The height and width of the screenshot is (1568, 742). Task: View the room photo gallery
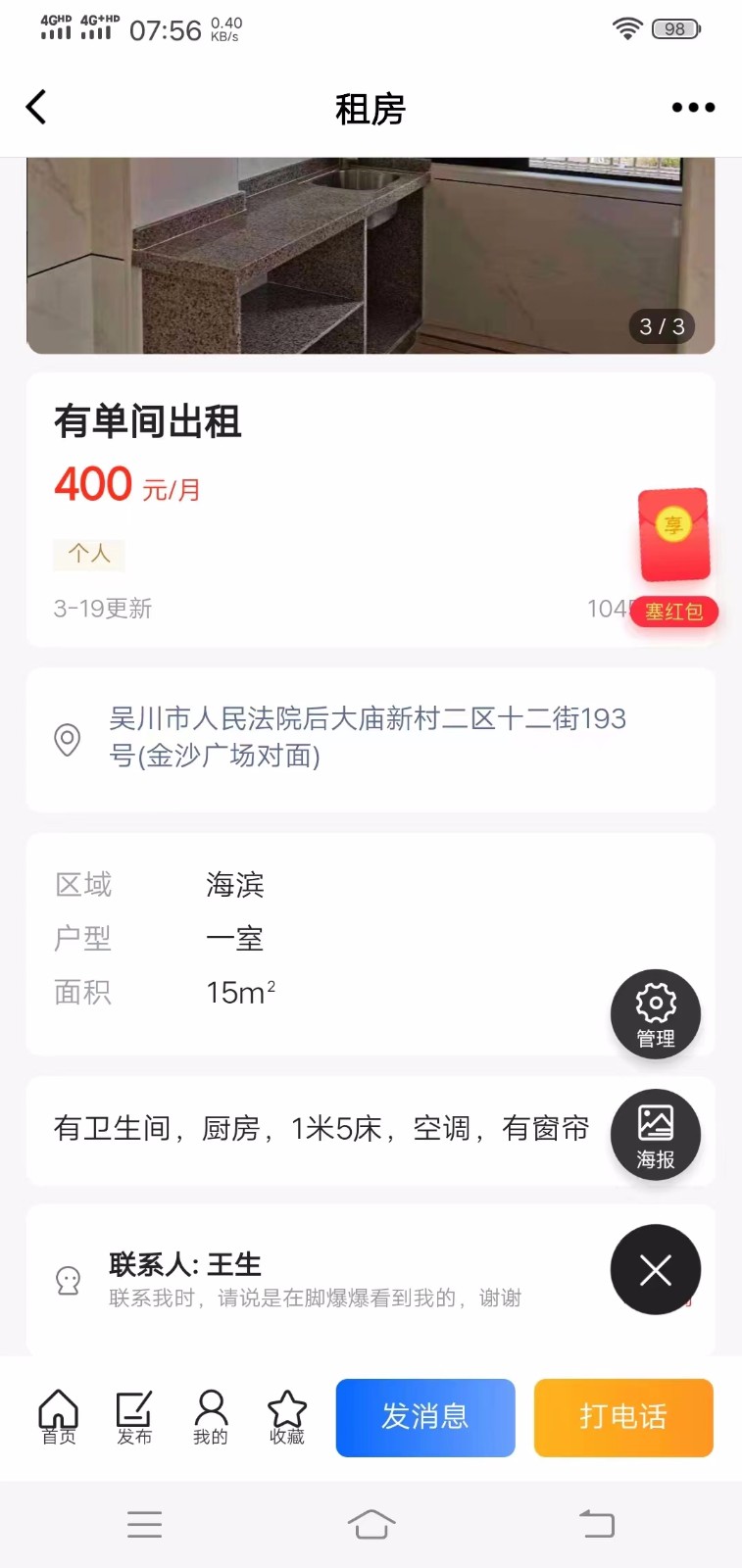click(370, 255)
